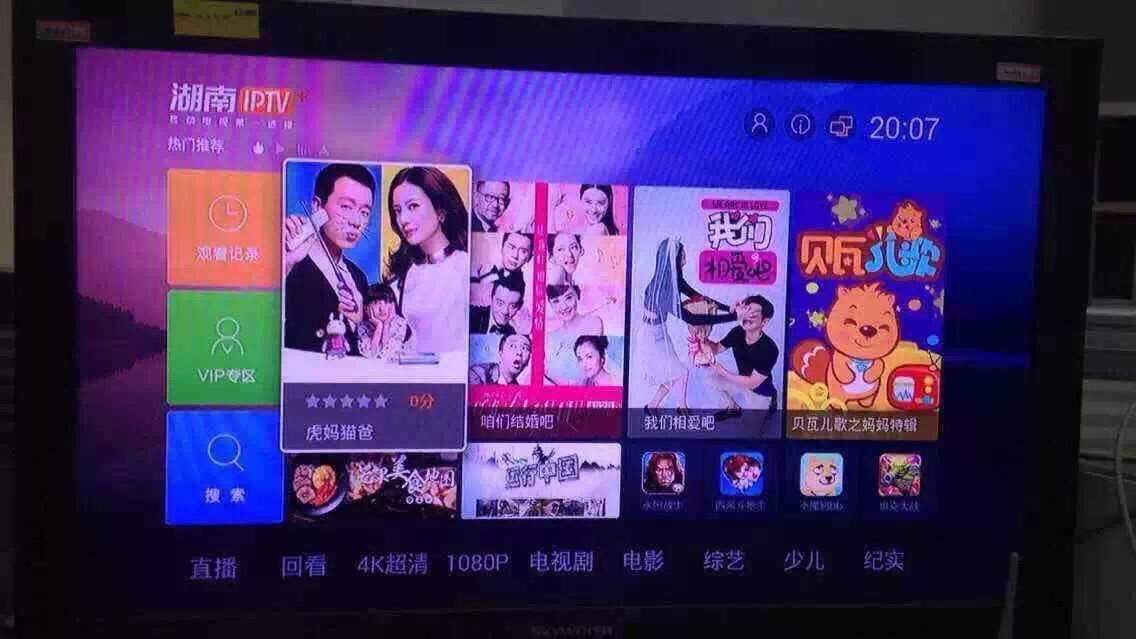Open the 运行中国 banner
The height and width of the screenshot is (639, 1136).
(541, 482)
